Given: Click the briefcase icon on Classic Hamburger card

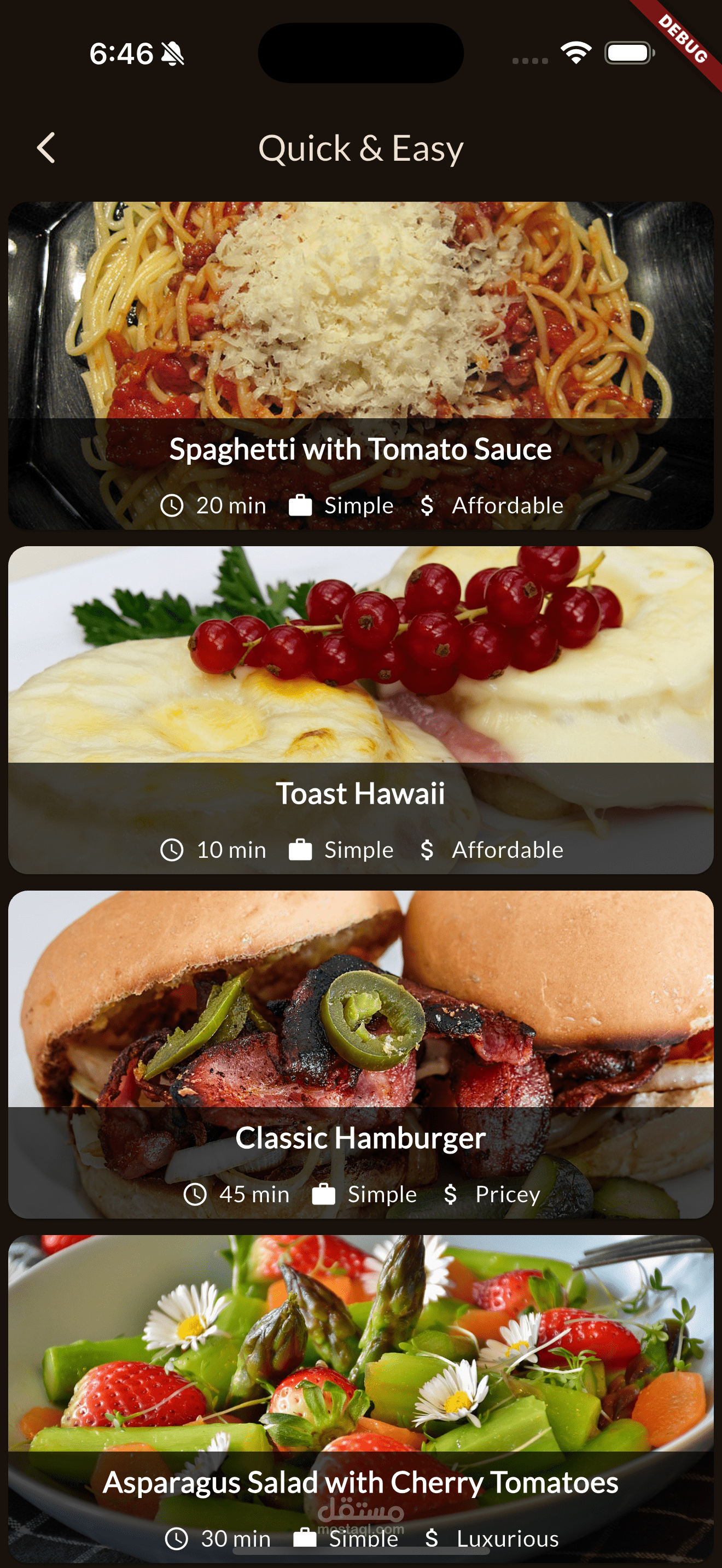Looking at the screenshot, I should coord(324,1193).
